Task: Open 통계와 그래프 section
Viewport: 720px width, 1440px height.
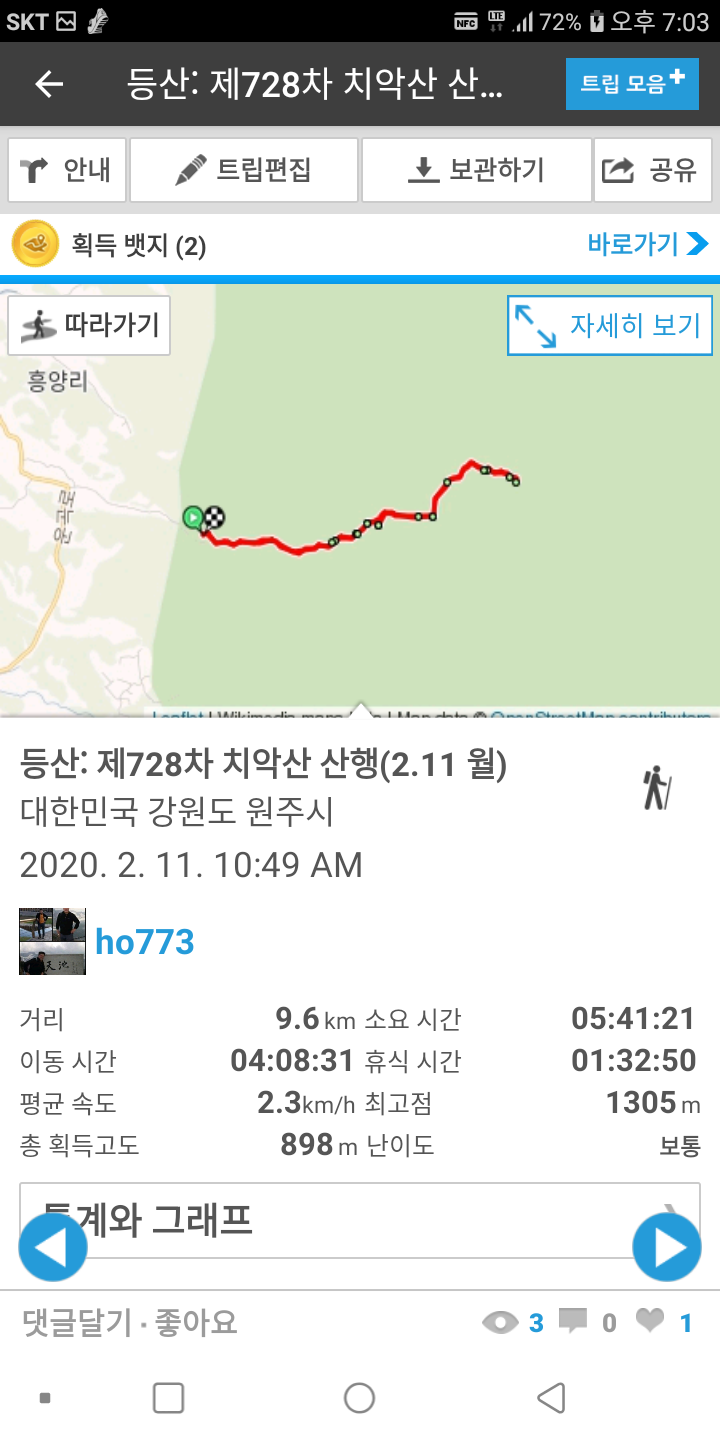Action: (360, 1220)
